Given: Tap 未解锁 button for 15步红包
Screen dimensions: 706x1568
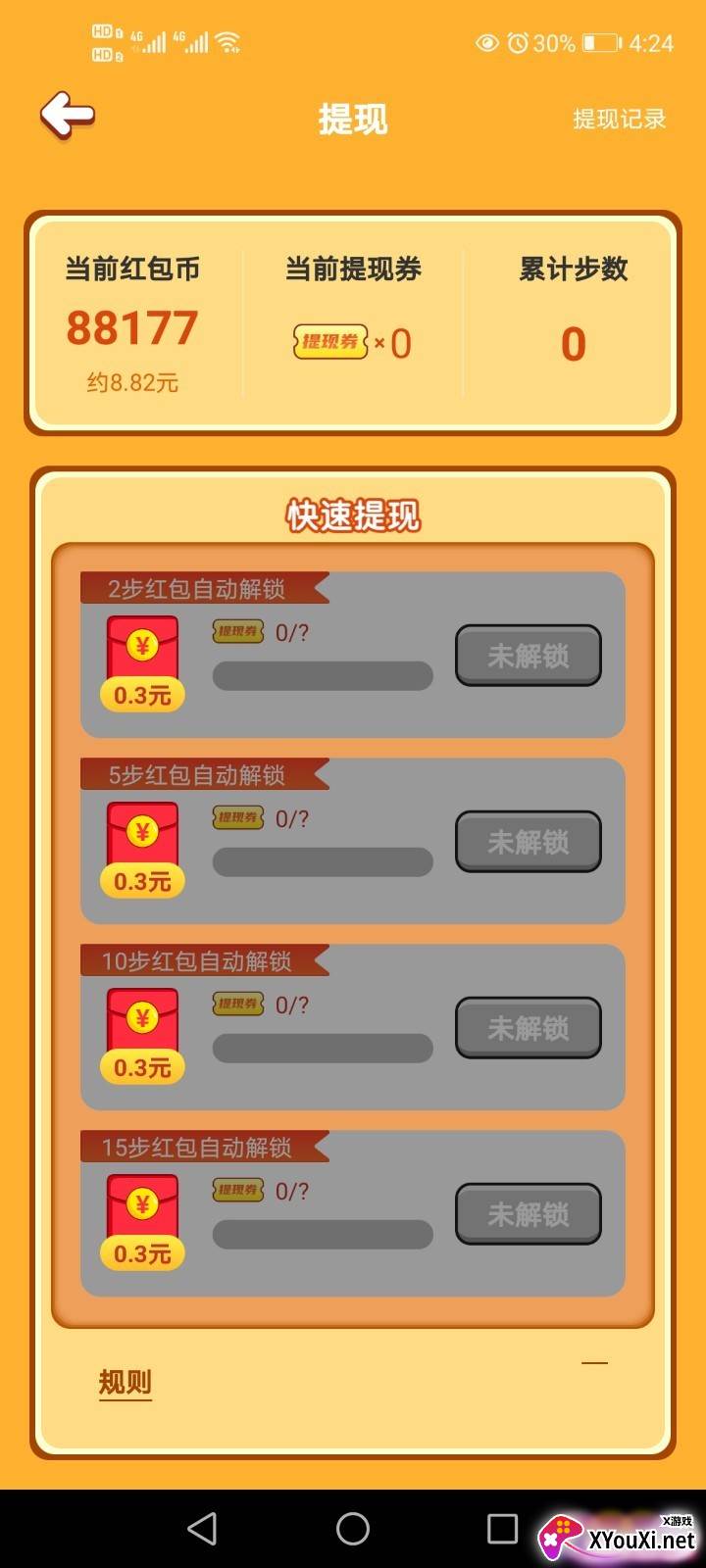Looking at the screenshot, I should click(x=529, y=1214).
